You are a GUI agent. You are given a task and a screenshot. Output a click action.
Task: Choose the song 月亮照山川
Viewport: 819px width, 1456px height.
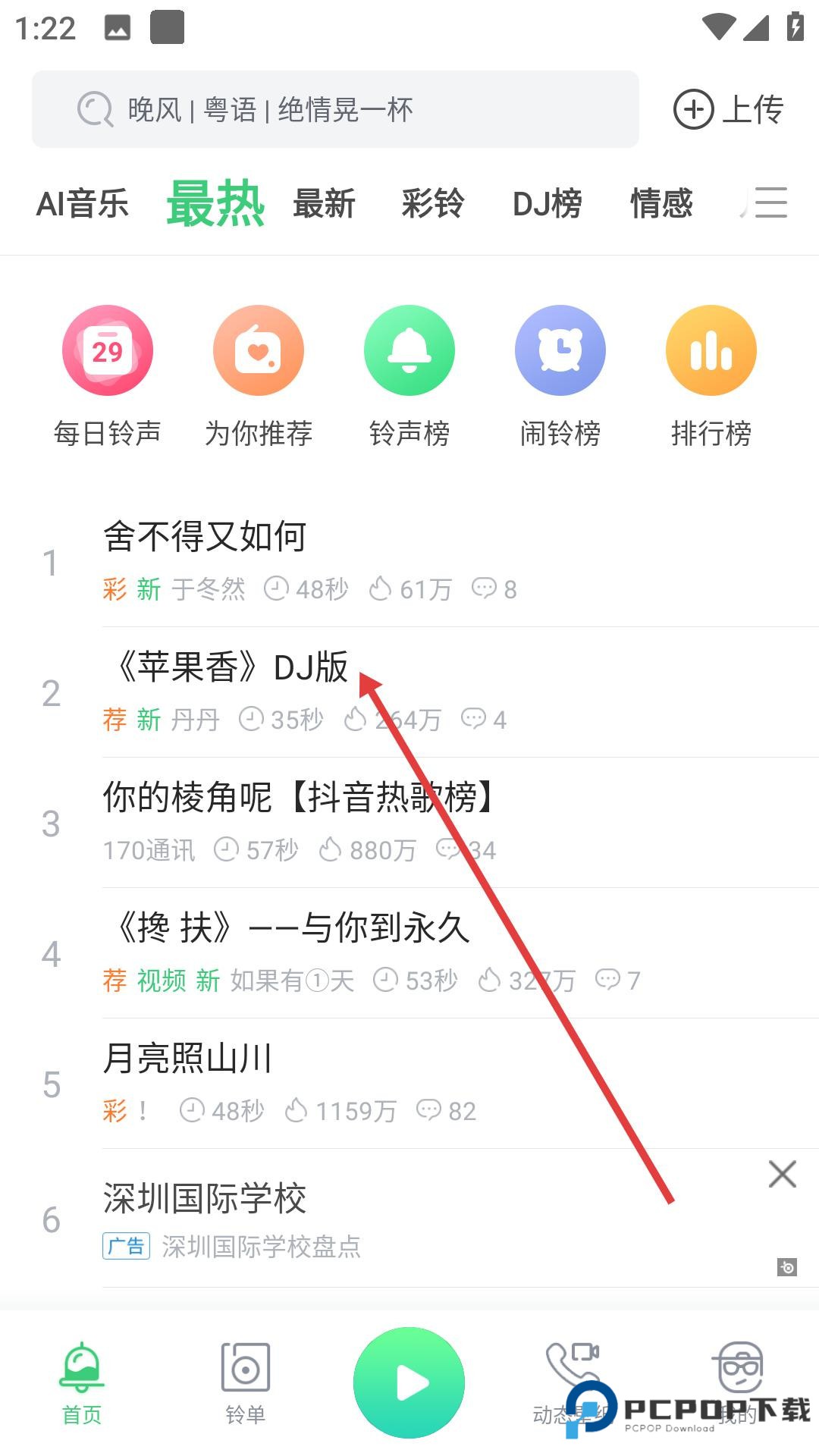(x=187, y=1059)
